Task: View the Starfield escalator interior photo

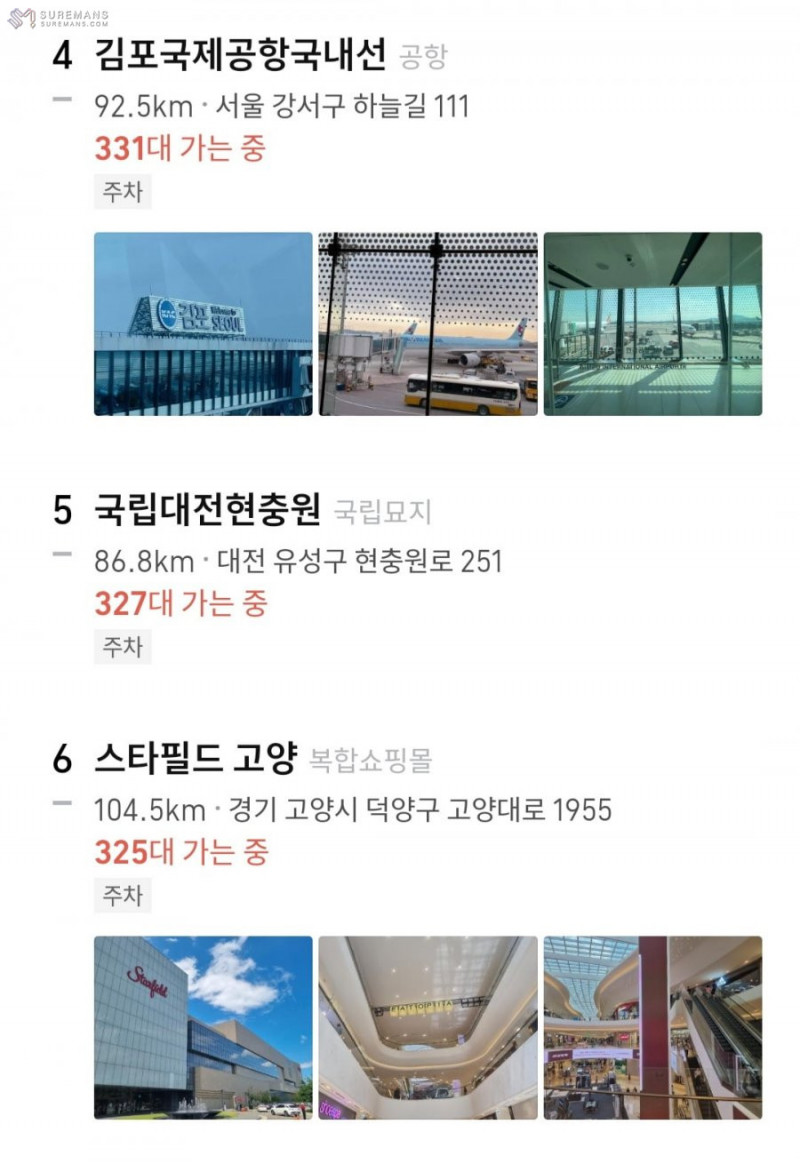Action: pos(652,1027)
